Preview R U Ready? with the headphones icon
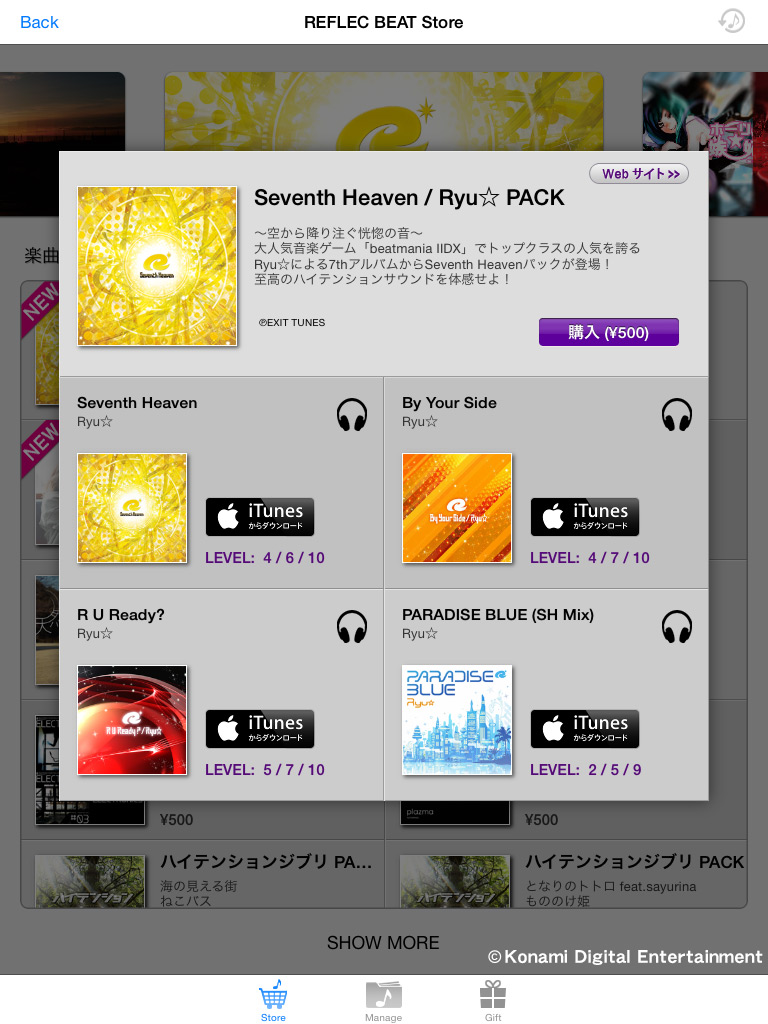 pyautogui.click(x=352, y=627)
